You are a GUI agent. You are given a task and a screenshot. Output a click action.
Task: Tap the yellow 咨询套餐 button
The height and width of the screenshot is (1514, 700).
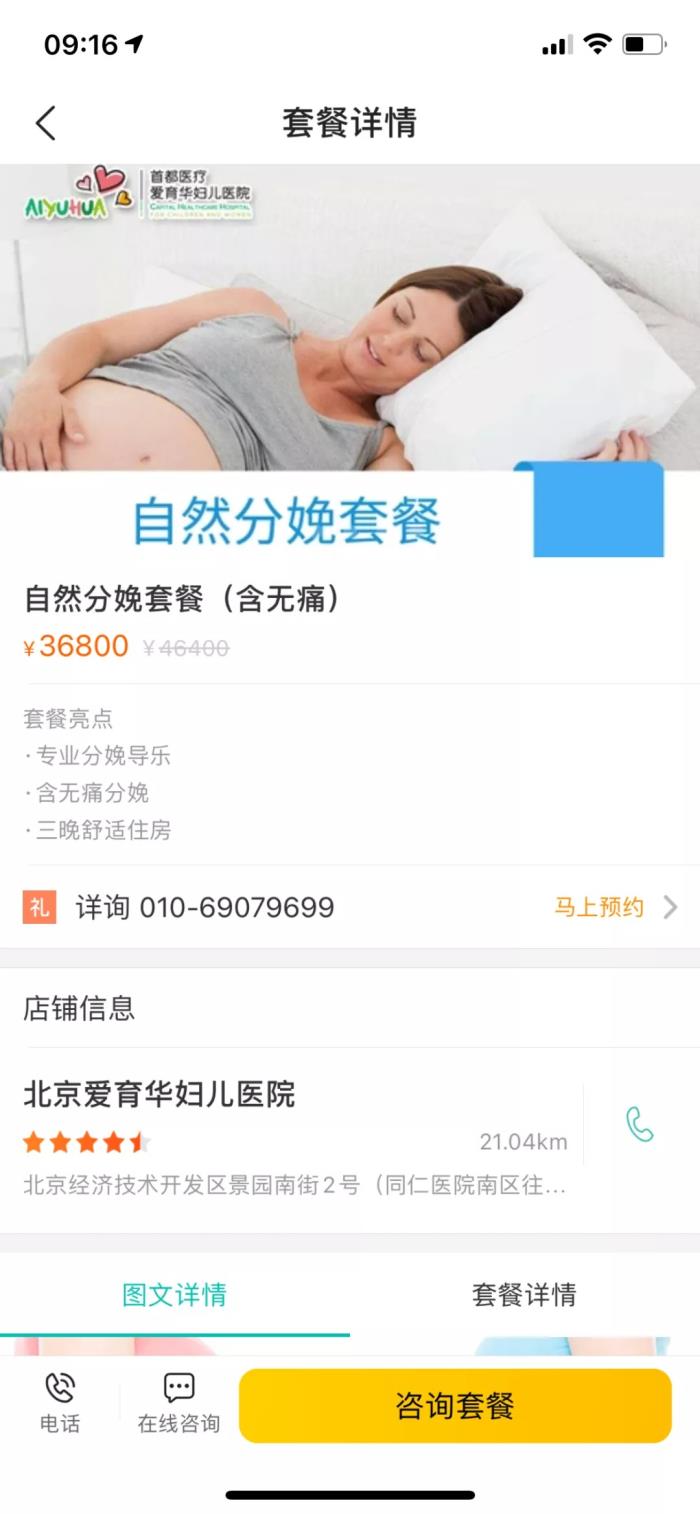[x=455, y=1405]
